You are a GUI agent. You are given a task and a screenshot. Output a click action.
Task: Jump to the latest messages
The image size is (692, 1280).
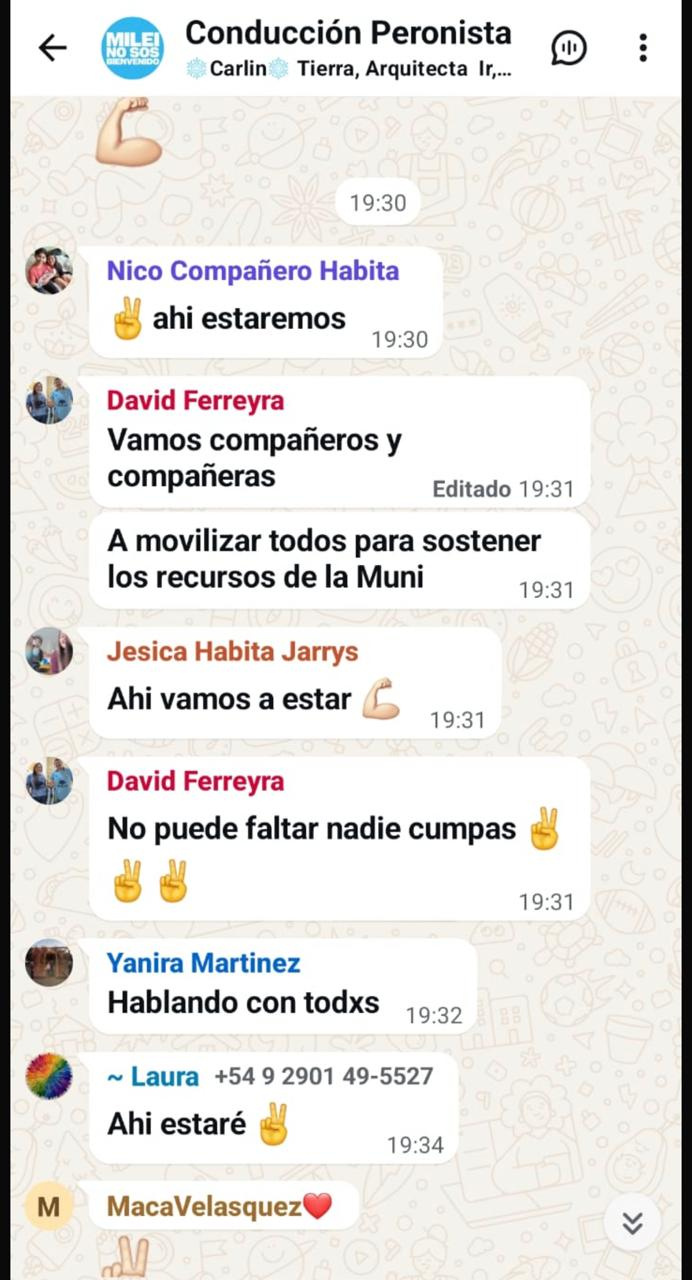point(632,1222)
